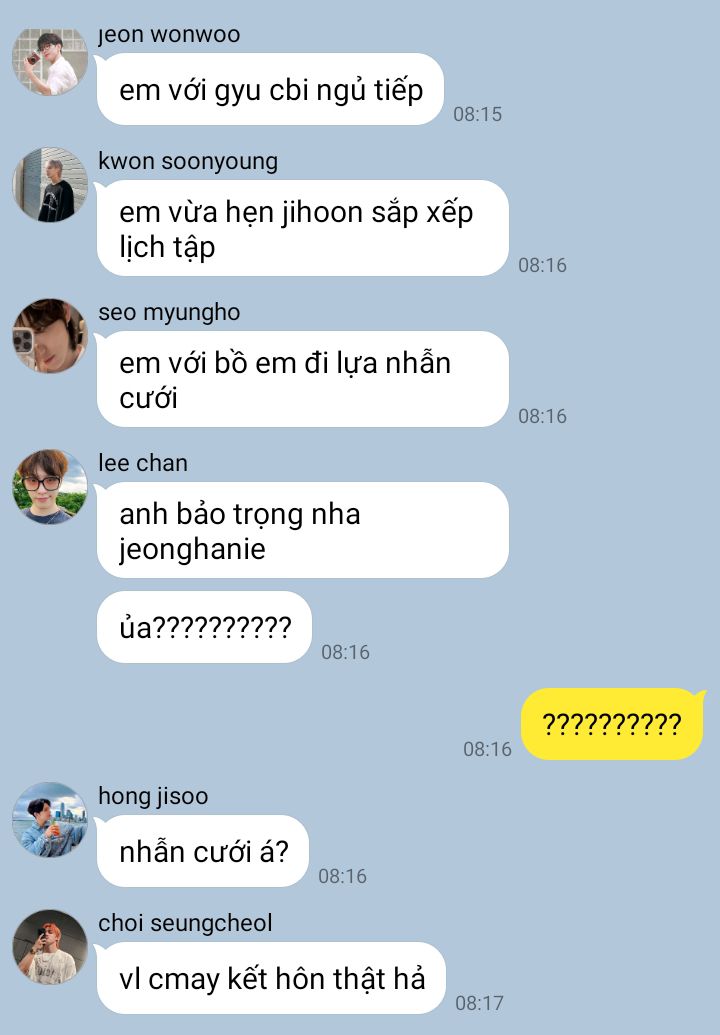View hong jisoo's profile avatar
The width and height of the screenshot is (720, 1035).
[50, 820]
